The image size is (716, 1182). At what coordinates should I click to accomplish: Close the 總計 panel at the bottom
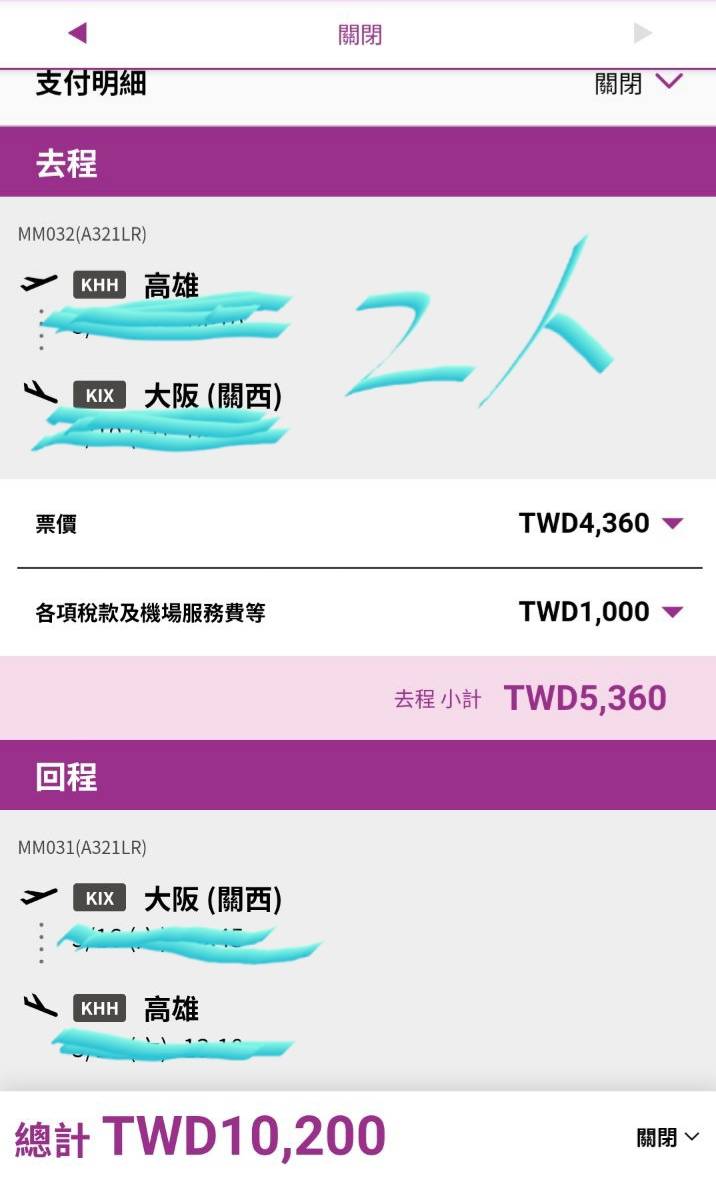click(667, 1137)
